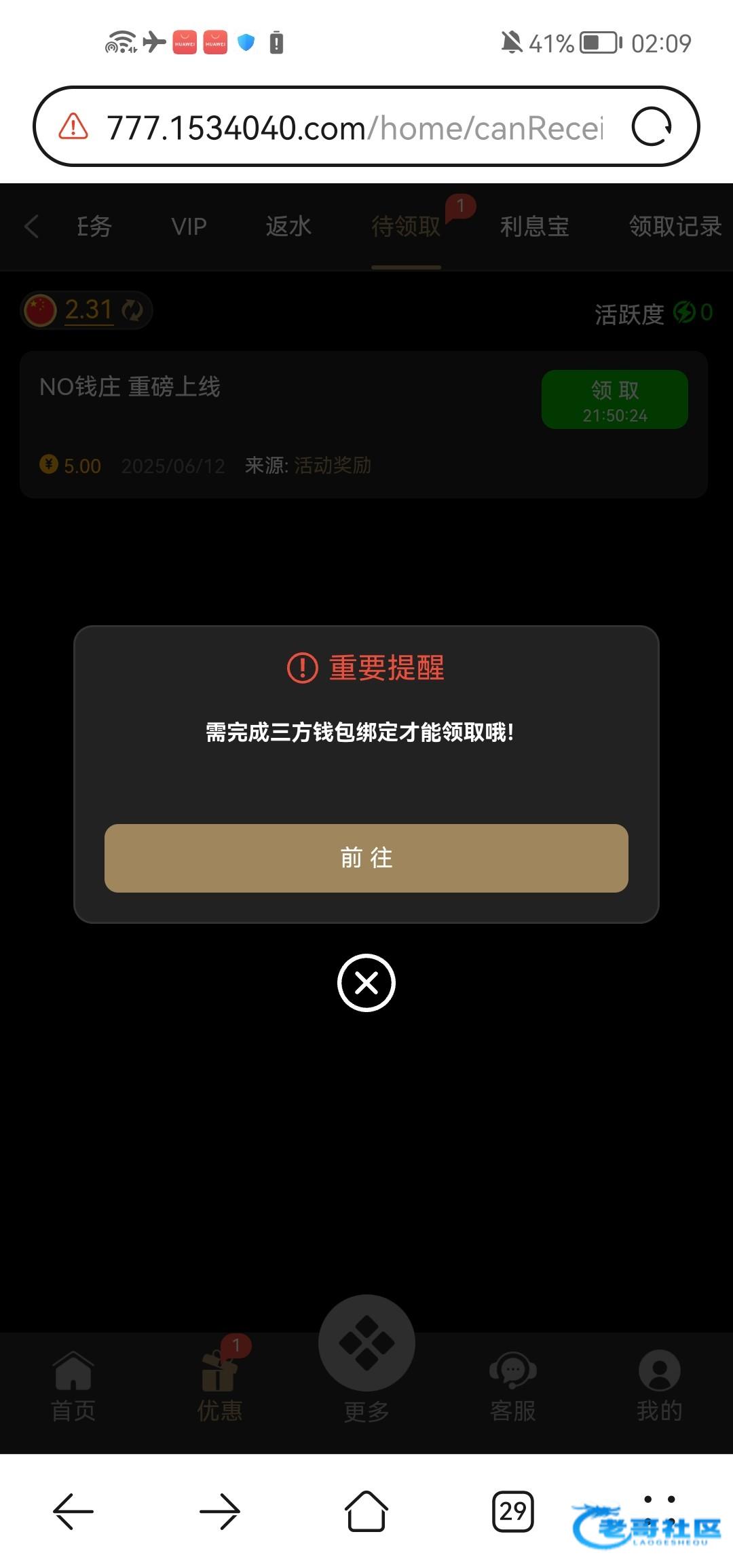Screen dimensions: 733x1568
Task: Dismiss the reminder dialog with the X
Action: click(x=366, y=983)
